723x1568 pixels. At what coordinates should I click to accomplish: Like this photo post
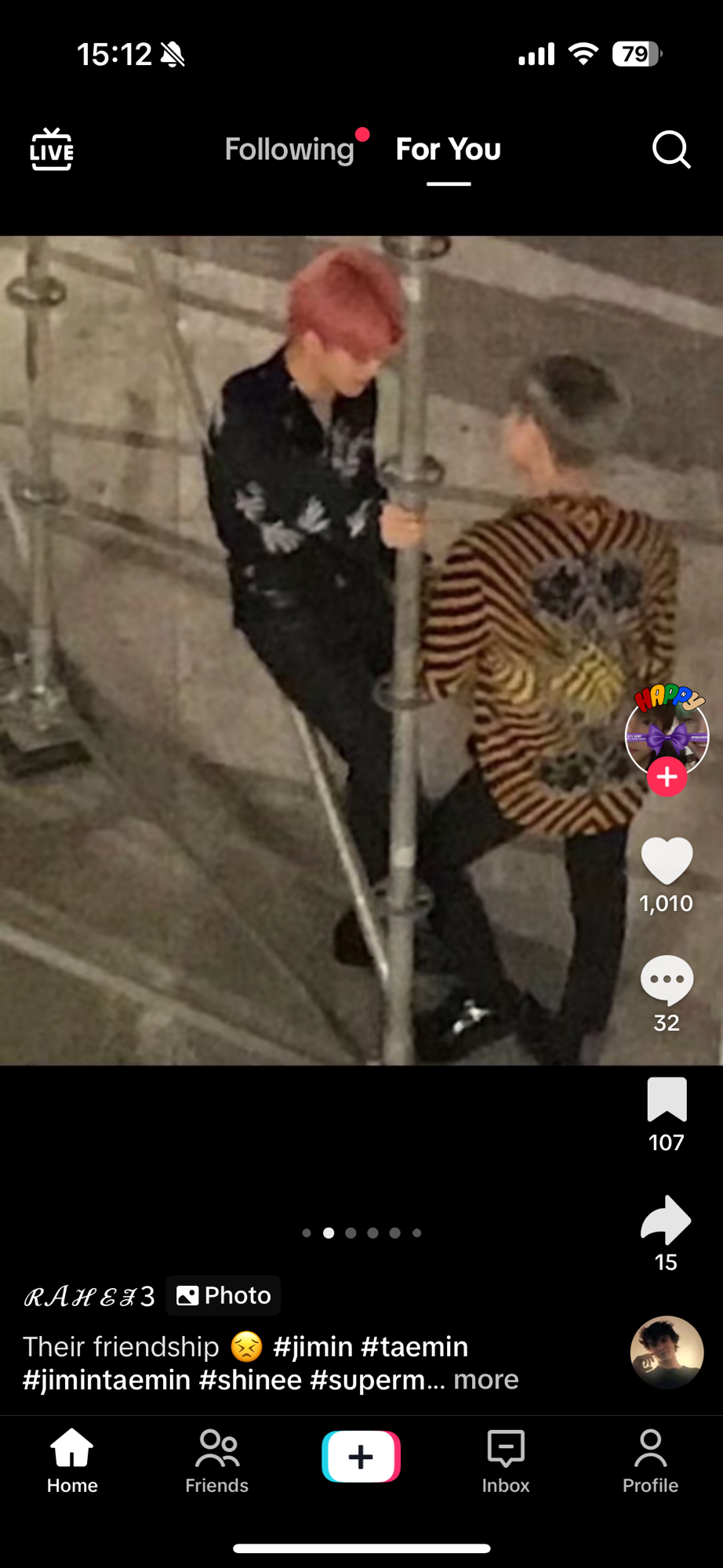coord(667,861)
